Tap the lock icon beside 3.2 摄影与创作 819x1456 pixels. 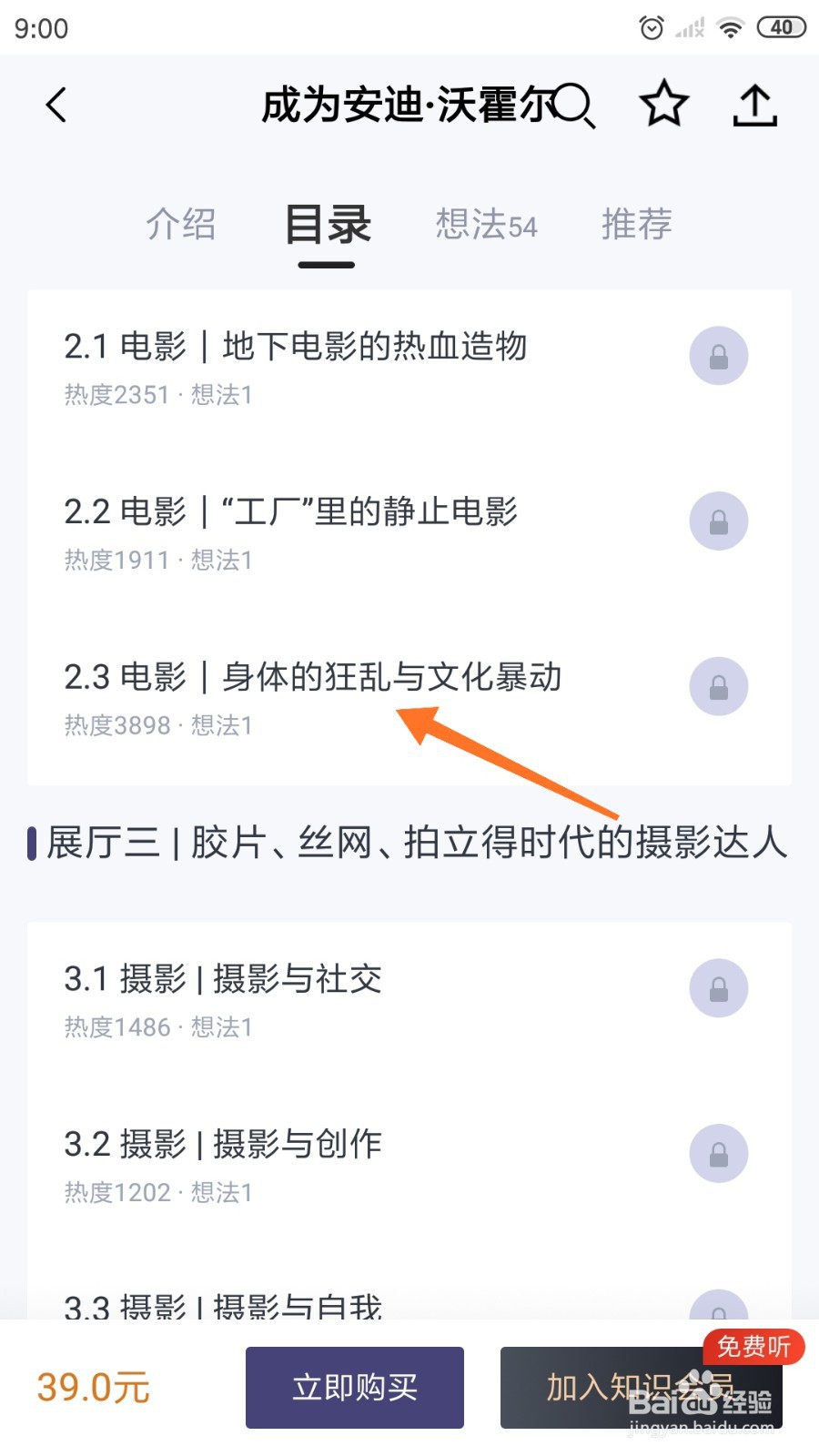click(x=719, y=1153)
